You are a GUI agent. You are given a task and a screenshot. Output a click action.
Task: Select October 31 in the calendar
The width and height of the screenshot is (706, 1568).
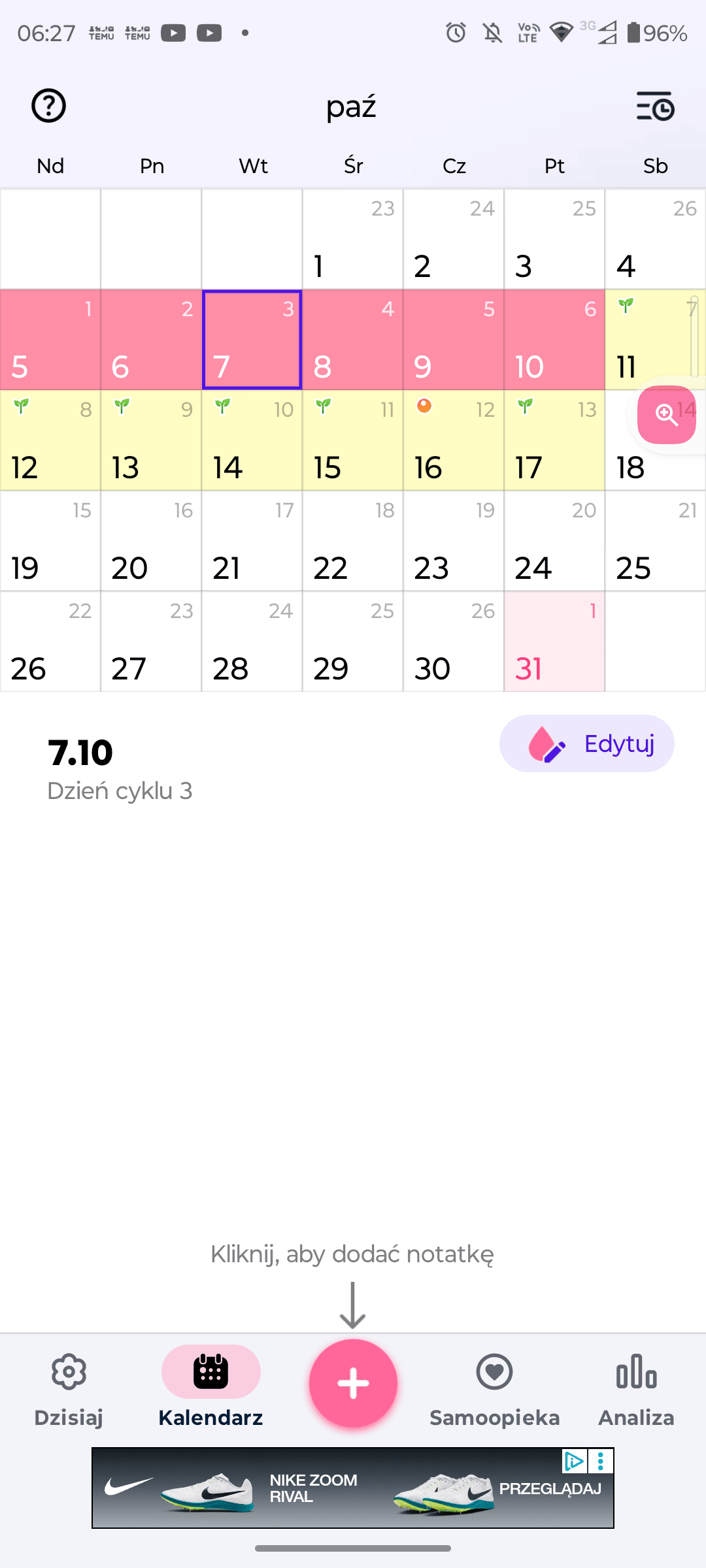pyautogui.click(x=554, y=642)
